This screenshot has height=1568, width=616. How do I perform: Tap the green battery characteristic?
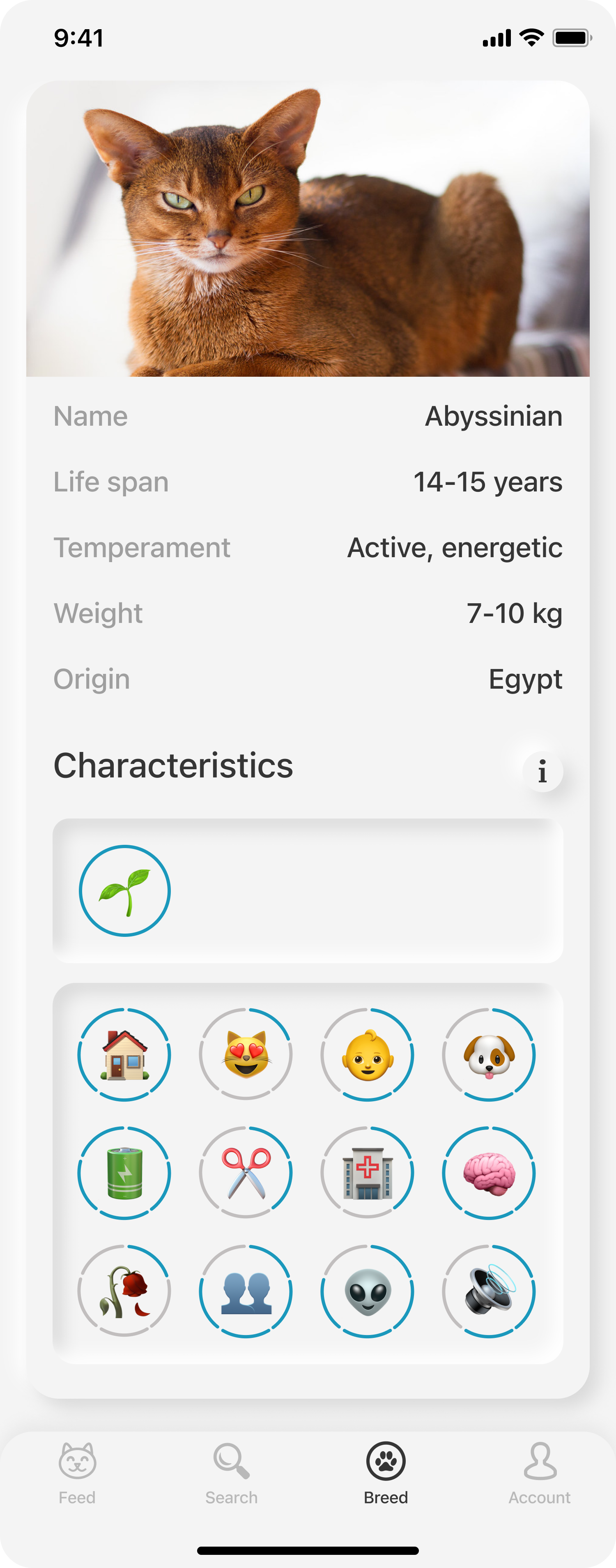[124, 1172]
